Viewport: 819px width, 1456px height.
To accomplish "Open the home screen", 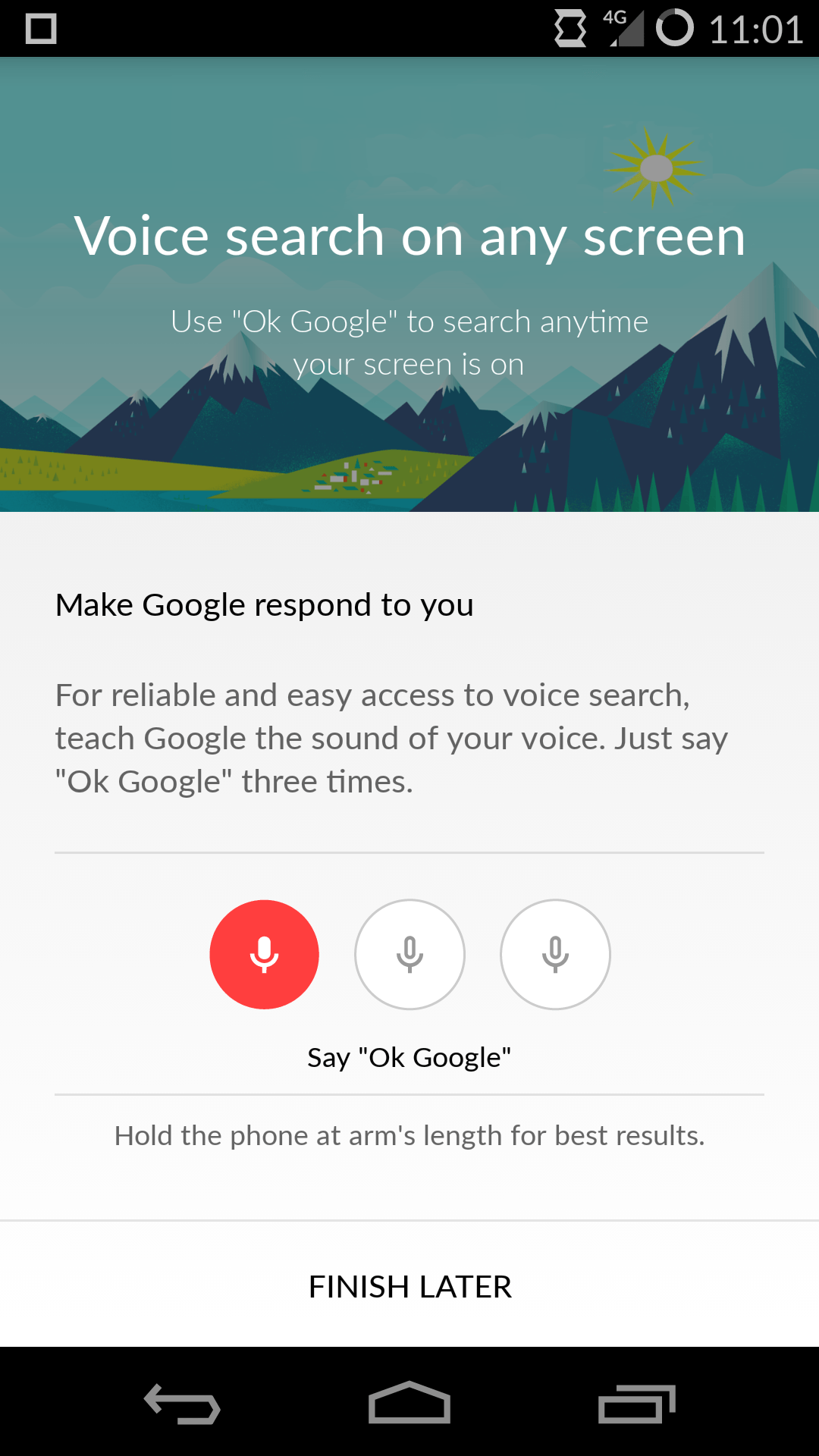I will coord(409,1403).
